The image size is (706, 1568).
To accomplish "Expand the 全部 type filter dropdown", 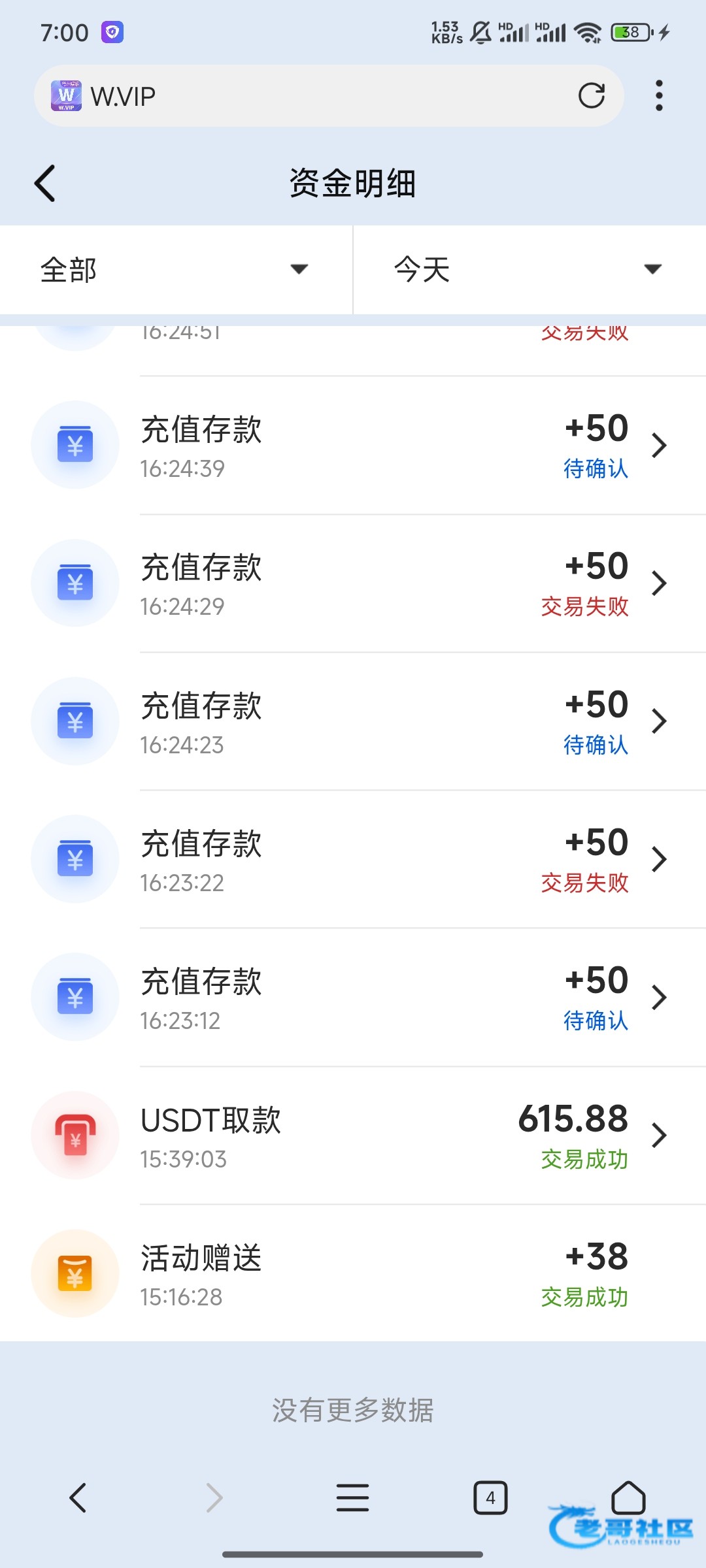I will click(175, 269).
